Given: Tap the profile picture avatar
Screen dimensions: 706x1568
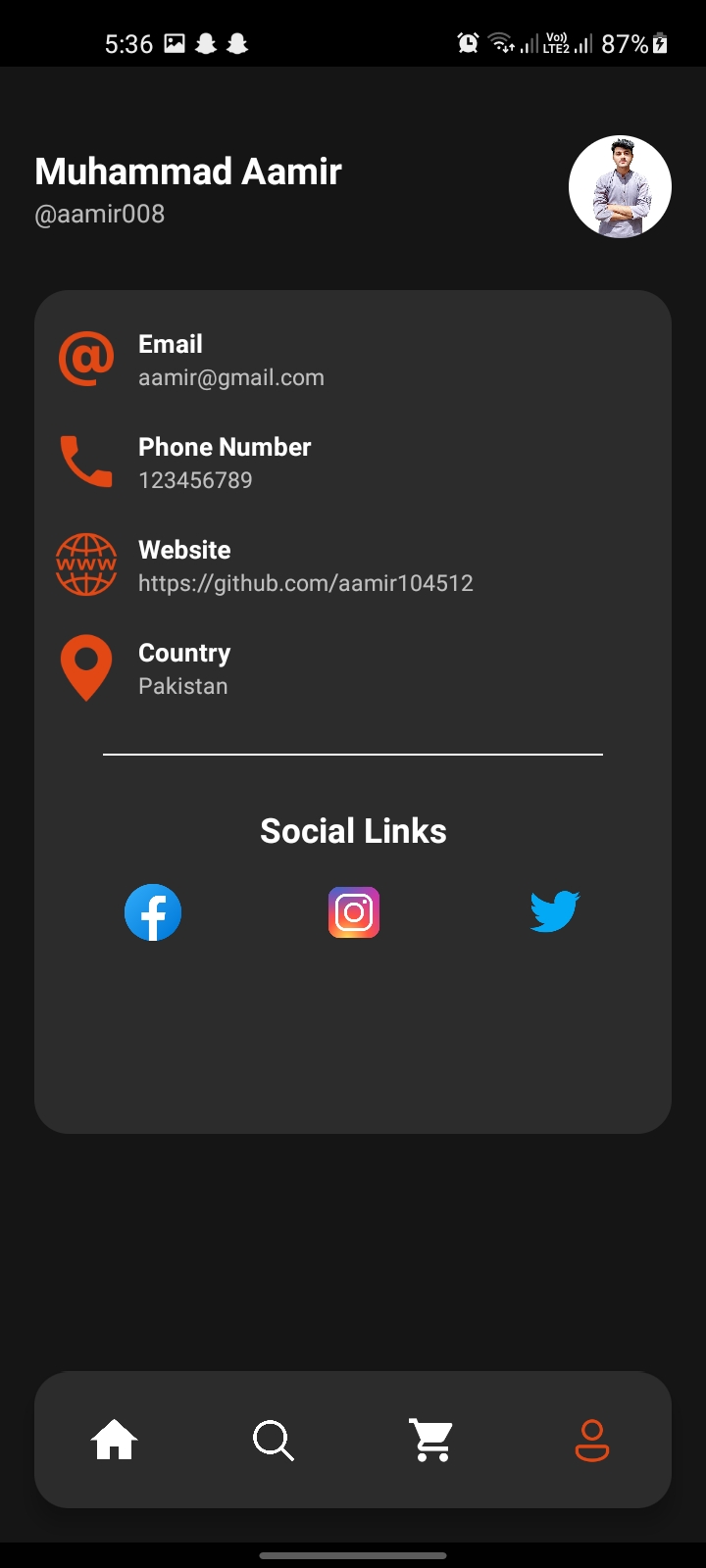Looking at the screenshot, I should pyautogui.click(x=620, y=187).
